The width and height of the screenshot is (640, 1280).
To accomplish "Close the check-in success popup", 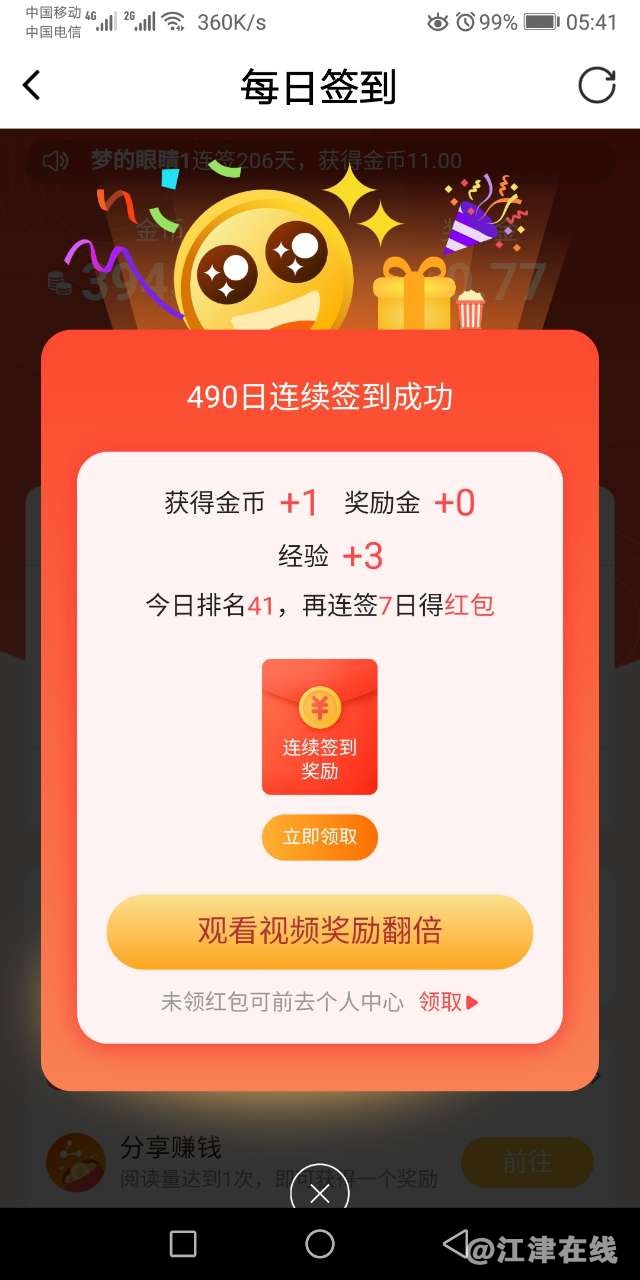I will [x=320, y=1193].
